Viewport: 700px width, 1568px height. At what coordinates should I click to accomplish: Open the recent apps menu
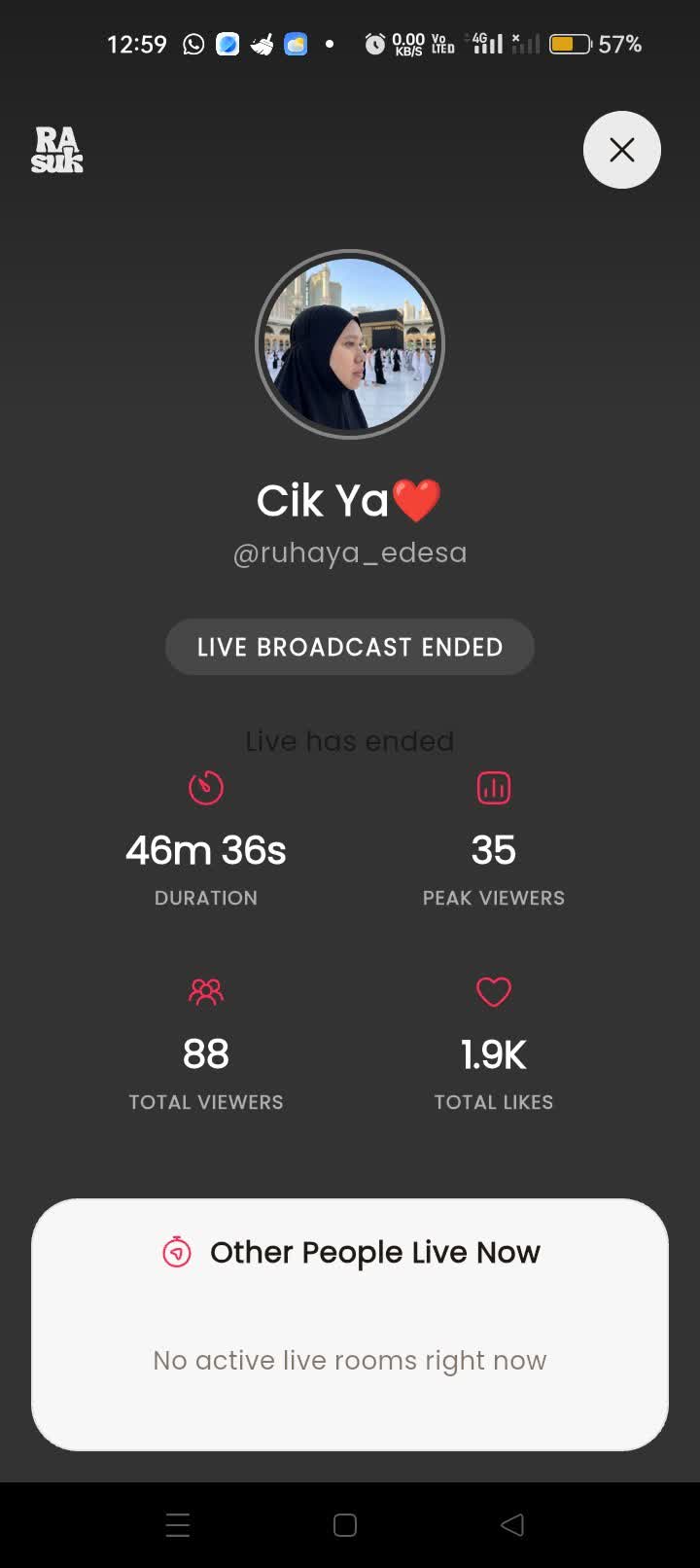(x=178, y=1524)
